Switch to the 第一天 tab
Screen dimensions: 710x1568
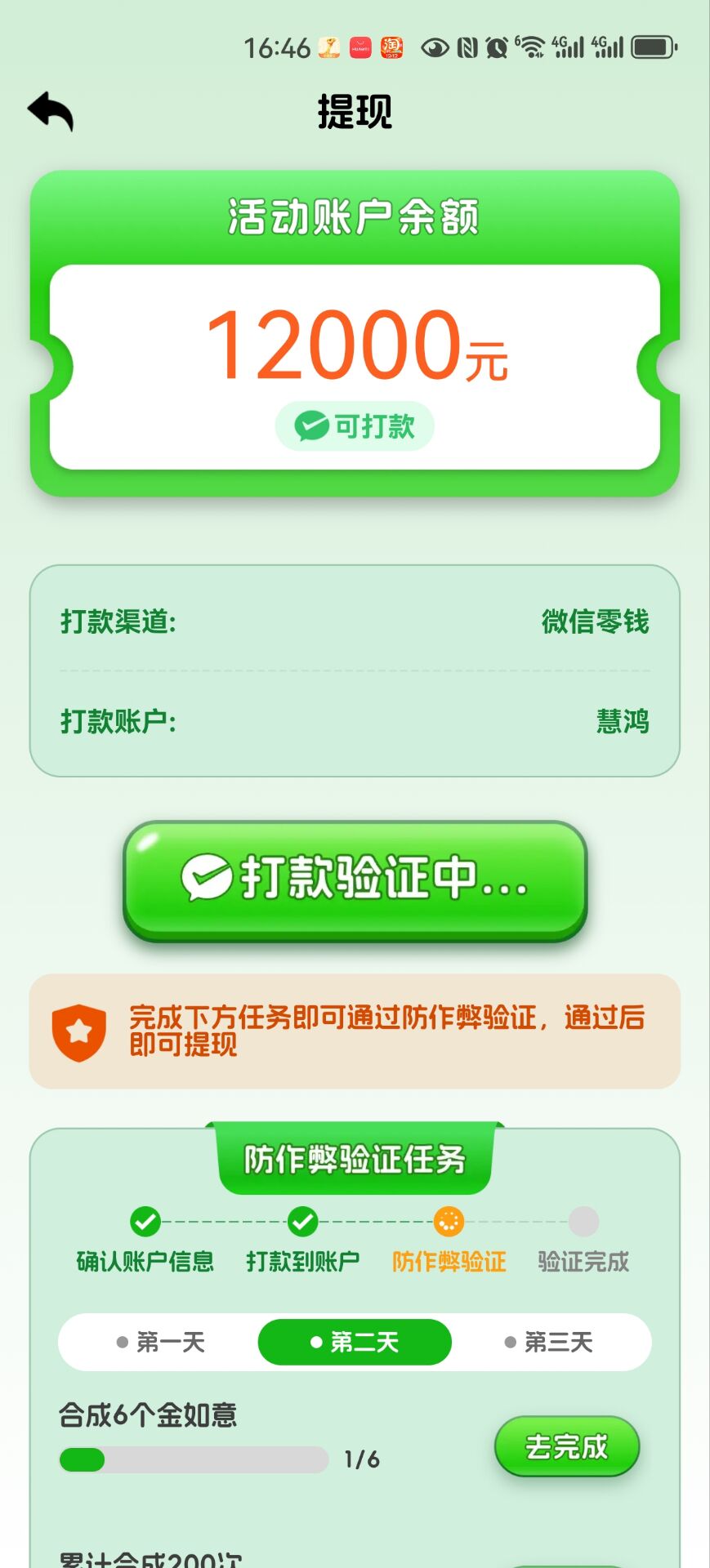coord(161,1342)
